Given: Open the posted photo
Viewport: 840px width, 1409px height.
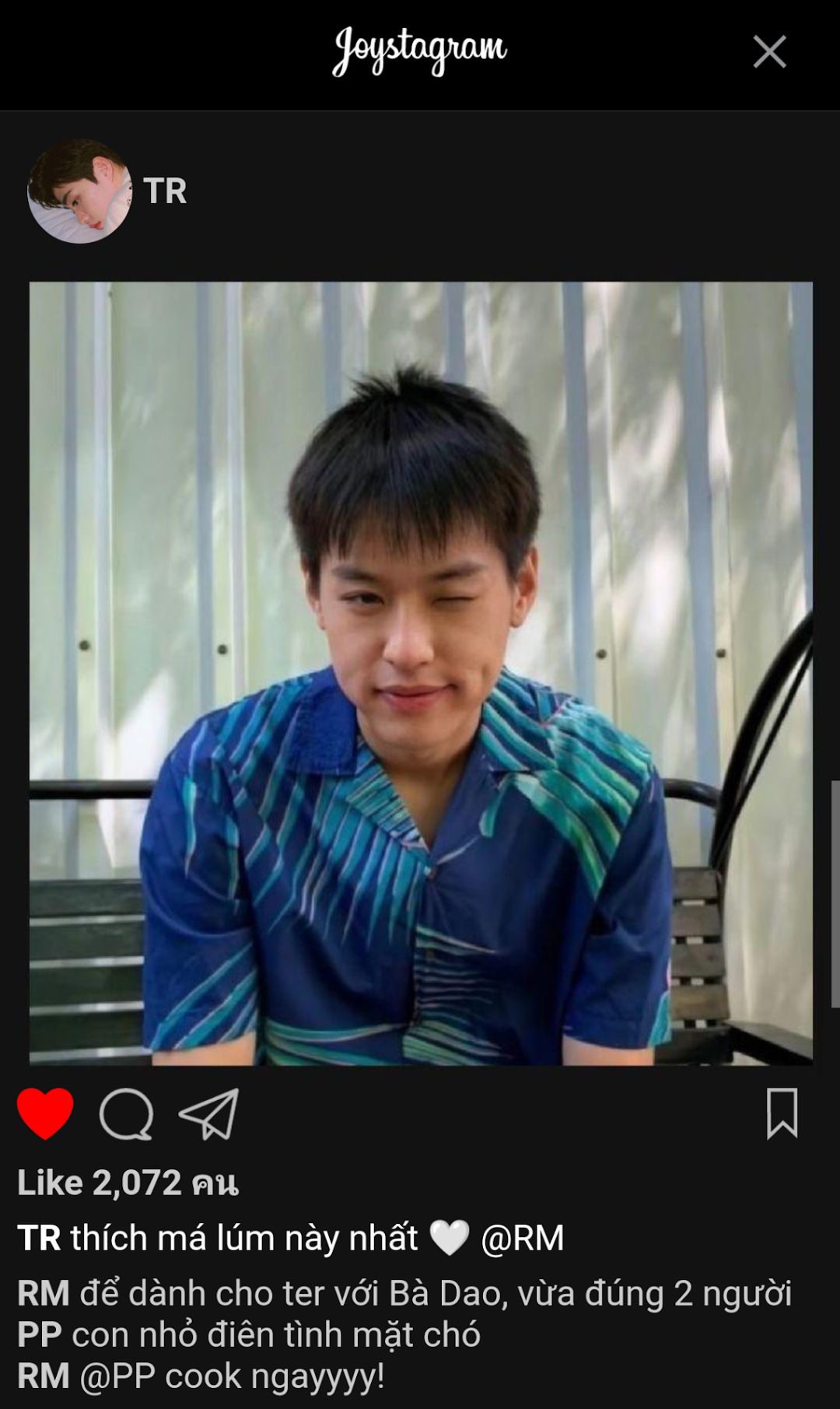Looking at the screenshot, I should point(421,673).
